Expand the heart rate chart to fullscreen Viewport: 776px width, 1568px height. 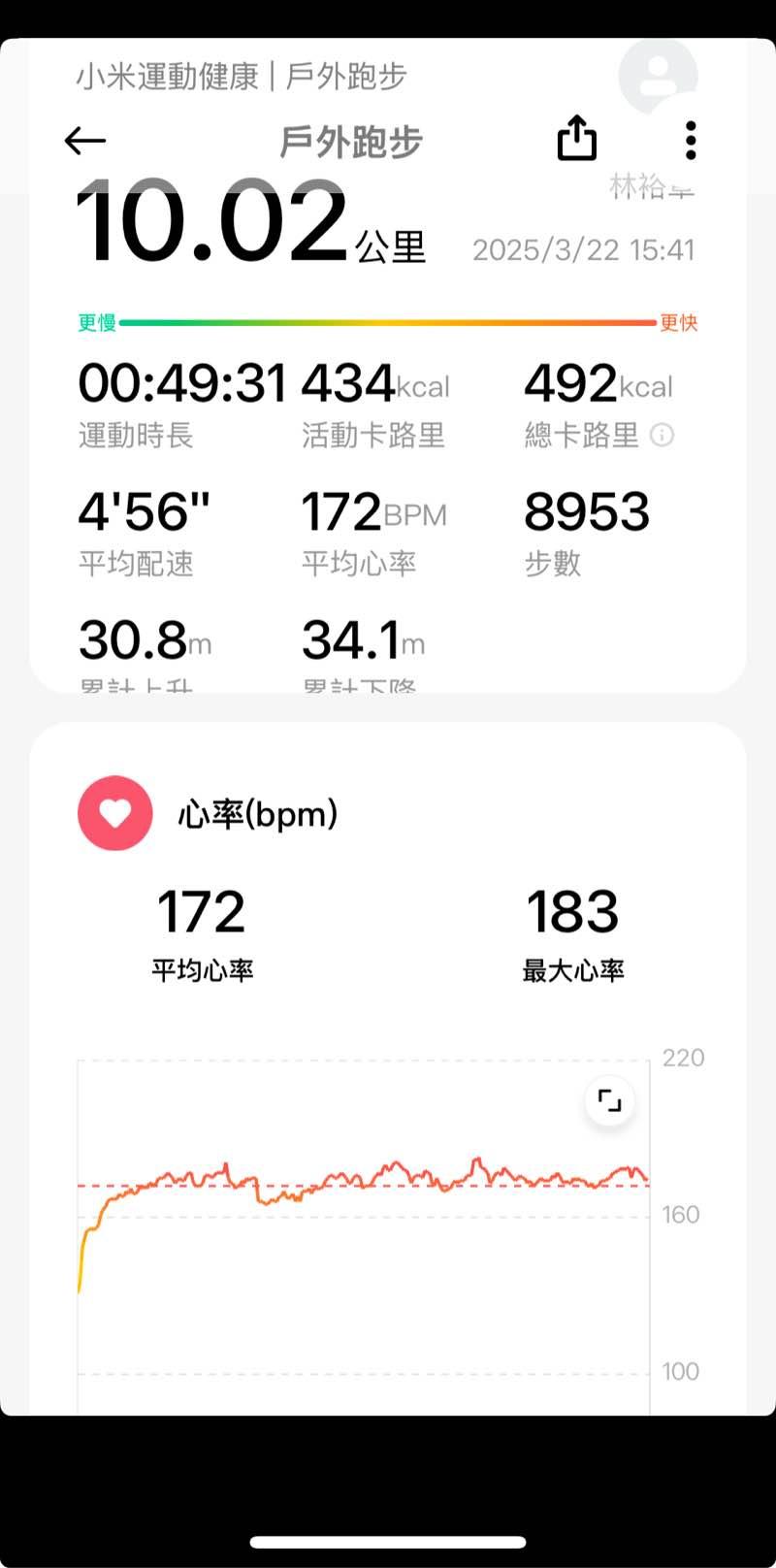pos(609,1101)
